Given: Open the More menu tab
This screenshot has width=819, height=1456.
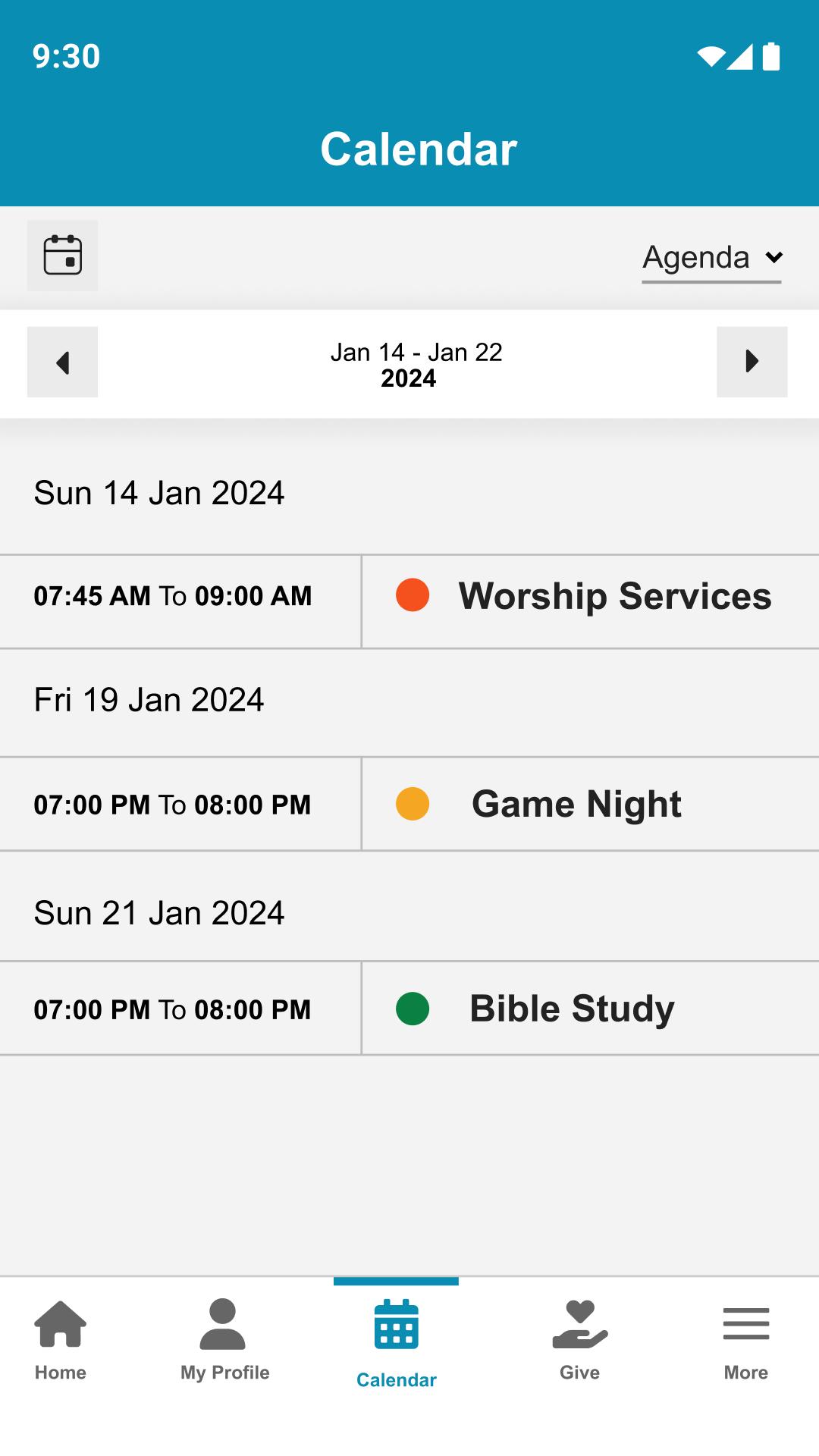Looking at the screenshot, I should (x=746, y=1340).
